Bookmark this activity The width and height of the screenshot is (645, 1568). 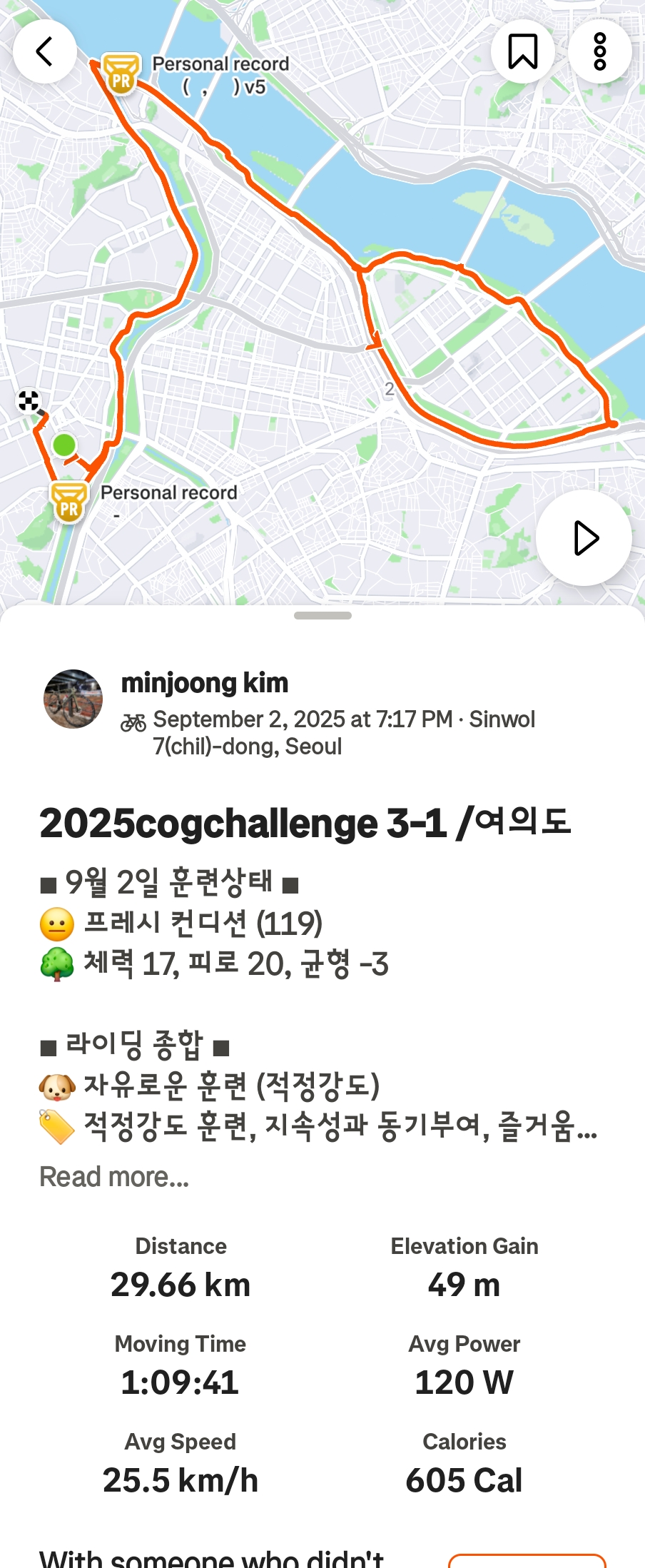[x=522, y=51]
